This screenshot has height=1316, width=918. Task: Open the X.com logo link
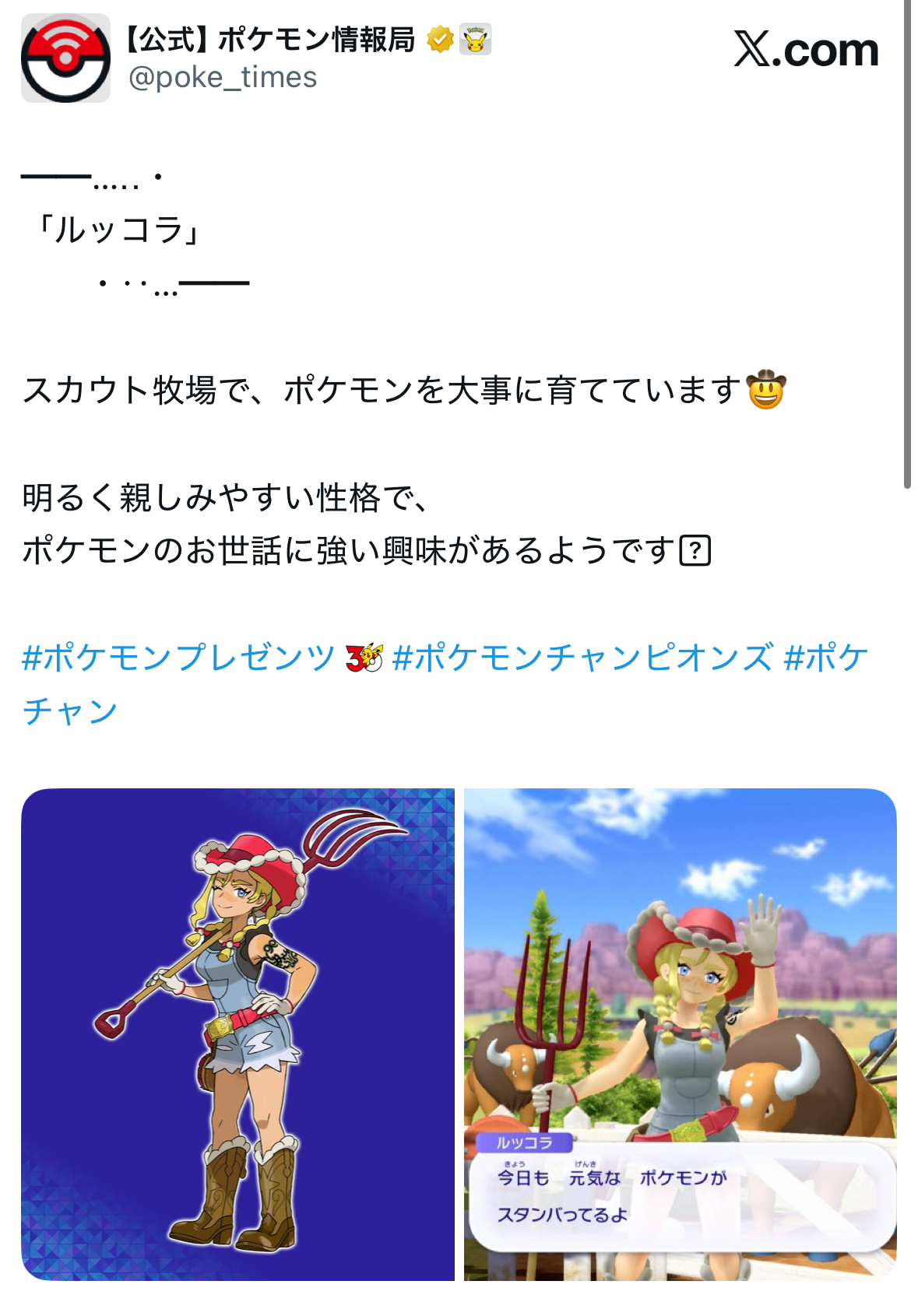point(805,51)
